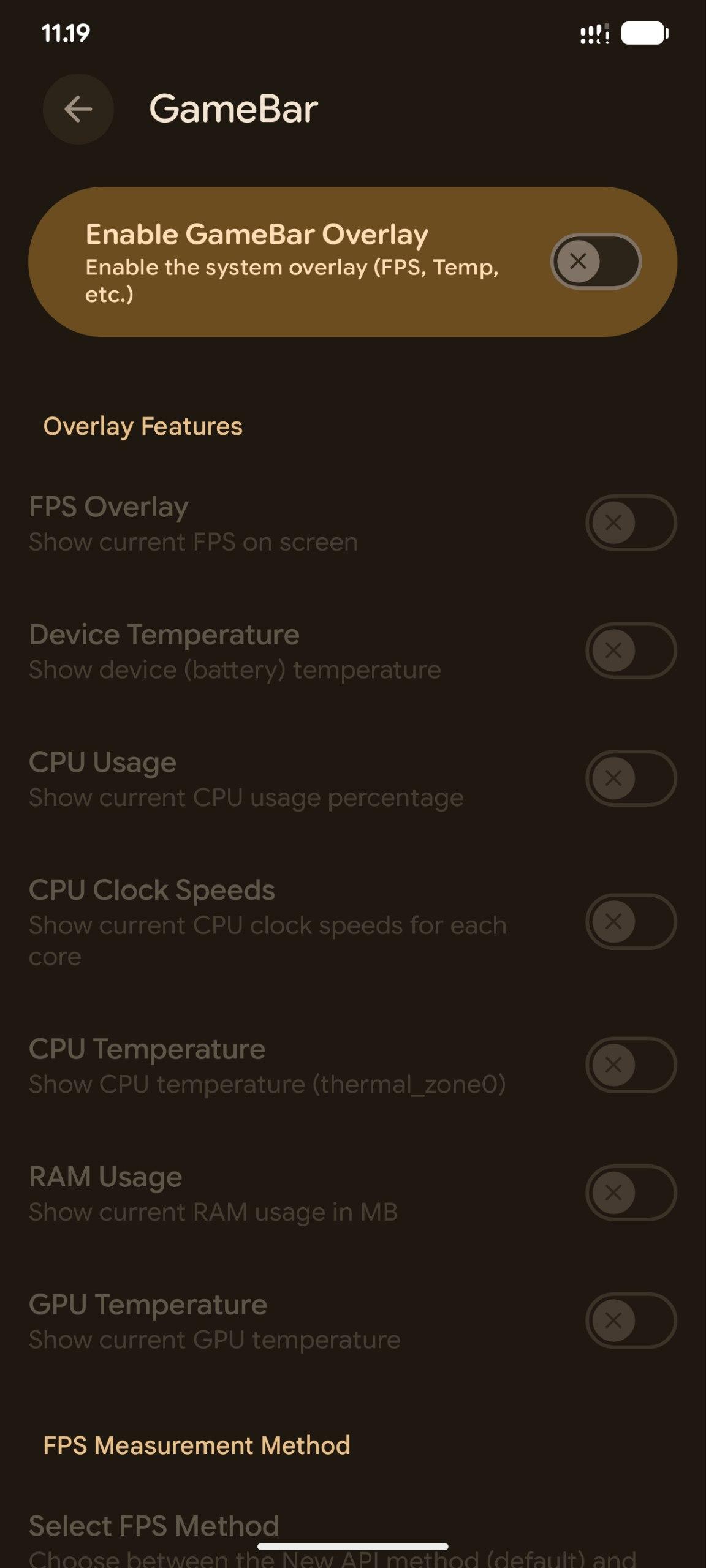Open the Select FPS Method setting

[153, 1526]
